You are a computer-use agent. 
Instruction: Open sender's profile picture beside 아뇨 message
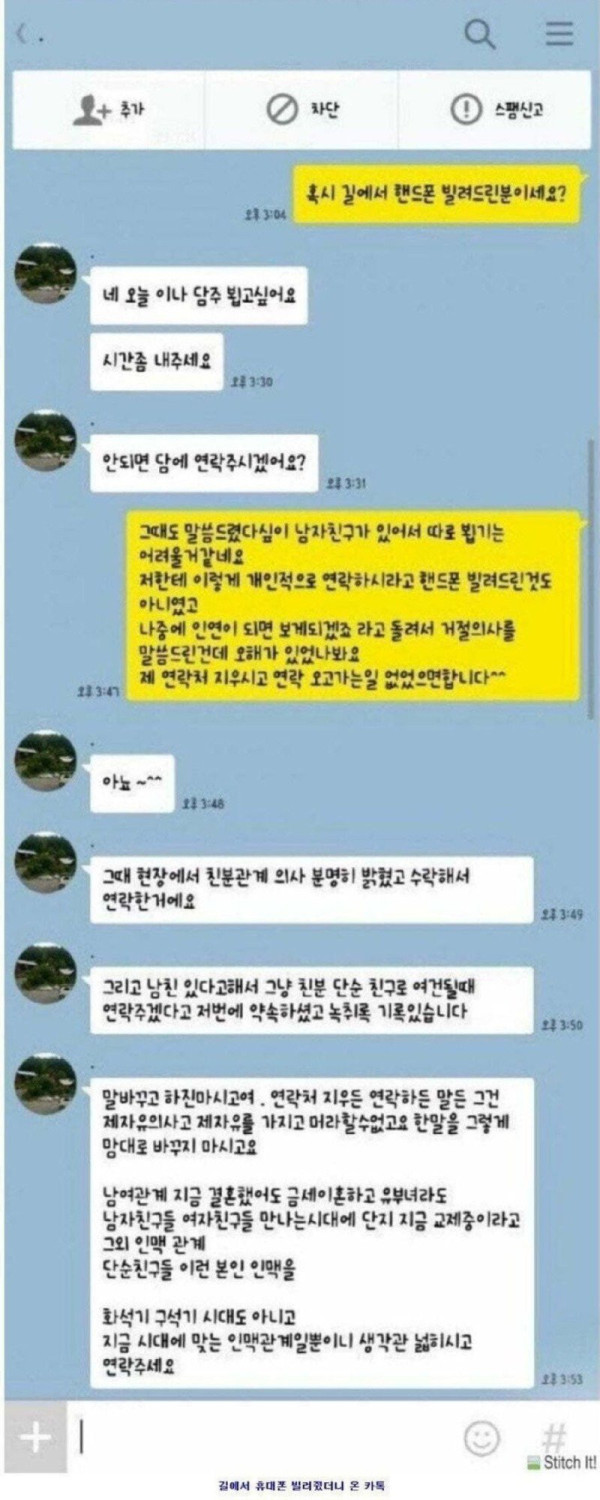pos(46,760)
